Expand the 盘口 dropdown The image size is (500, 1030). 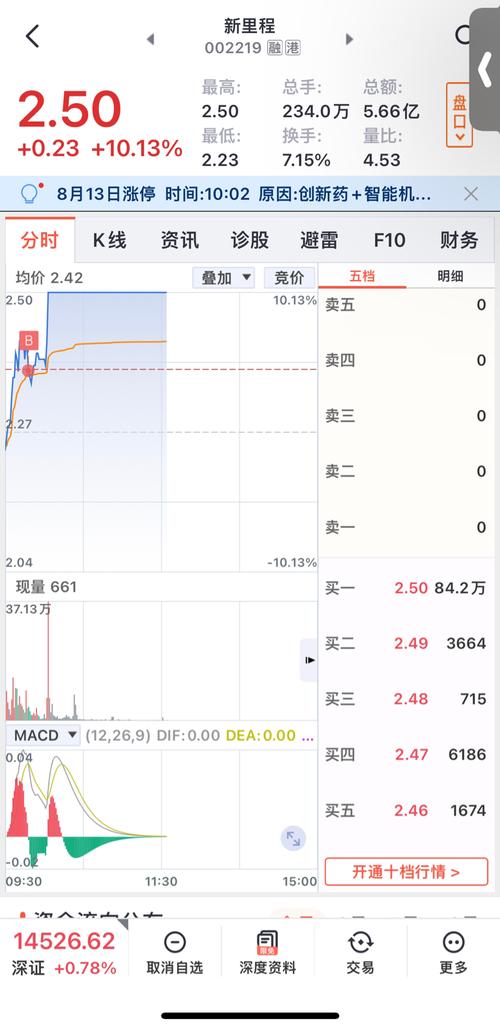[459, 114]
